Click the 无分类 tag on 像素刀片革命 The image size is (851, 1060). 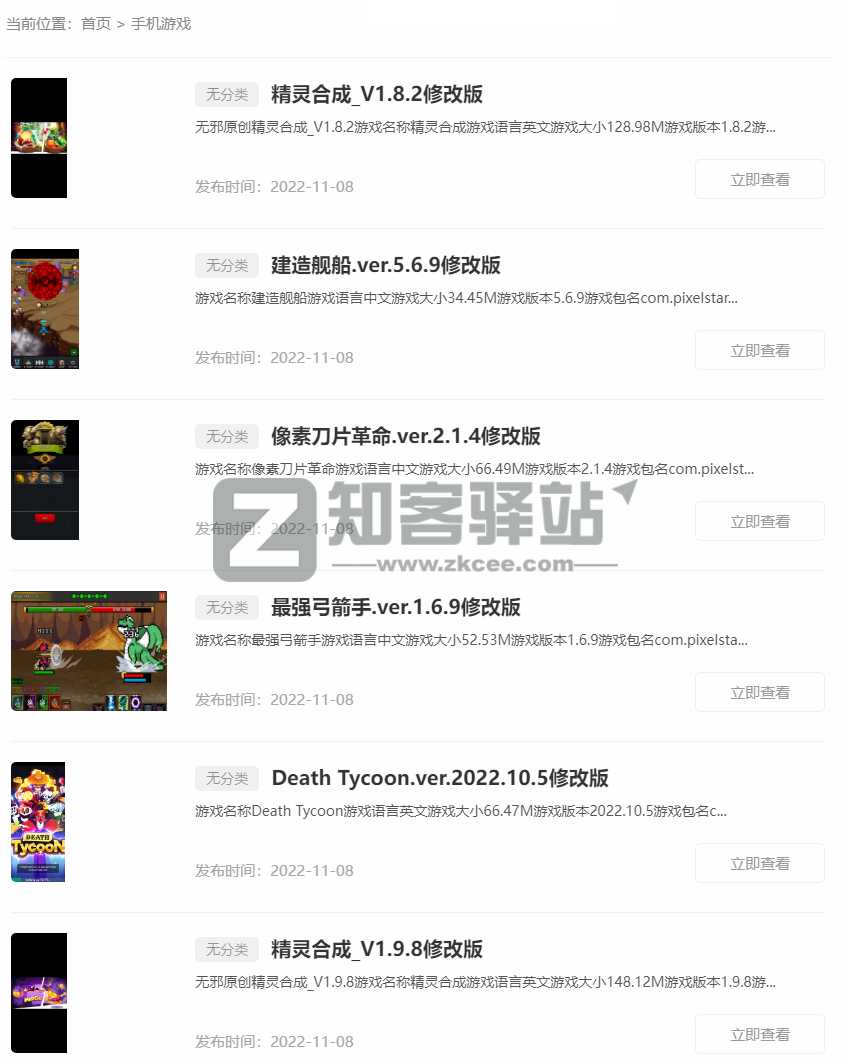[226, 437]
